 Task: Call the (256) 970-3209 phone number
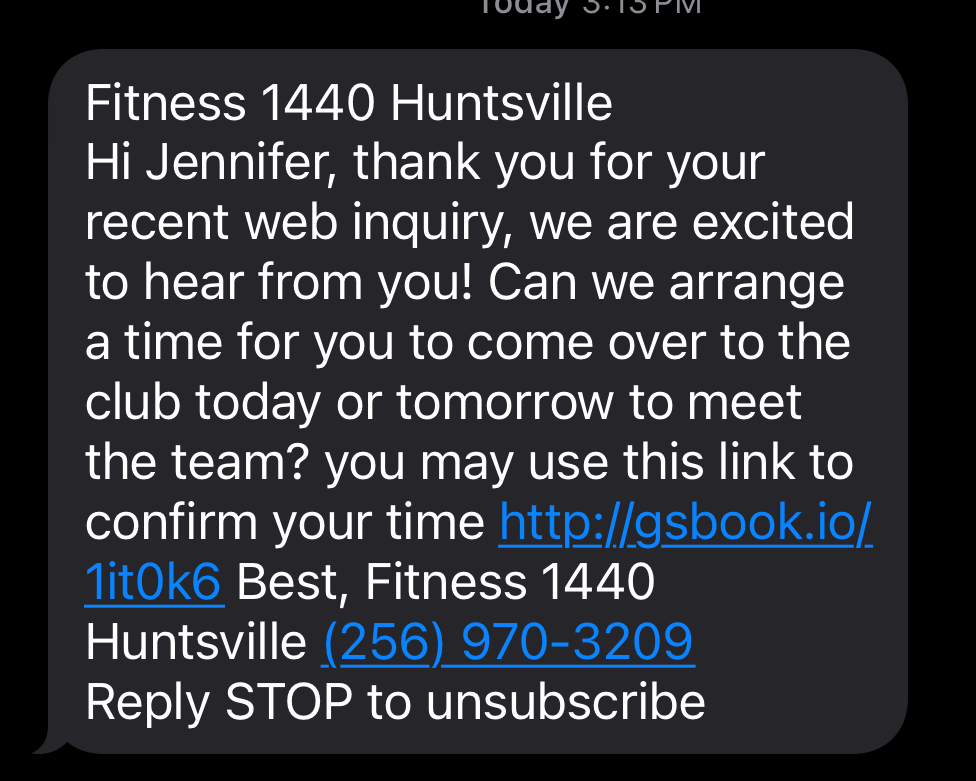507,642
